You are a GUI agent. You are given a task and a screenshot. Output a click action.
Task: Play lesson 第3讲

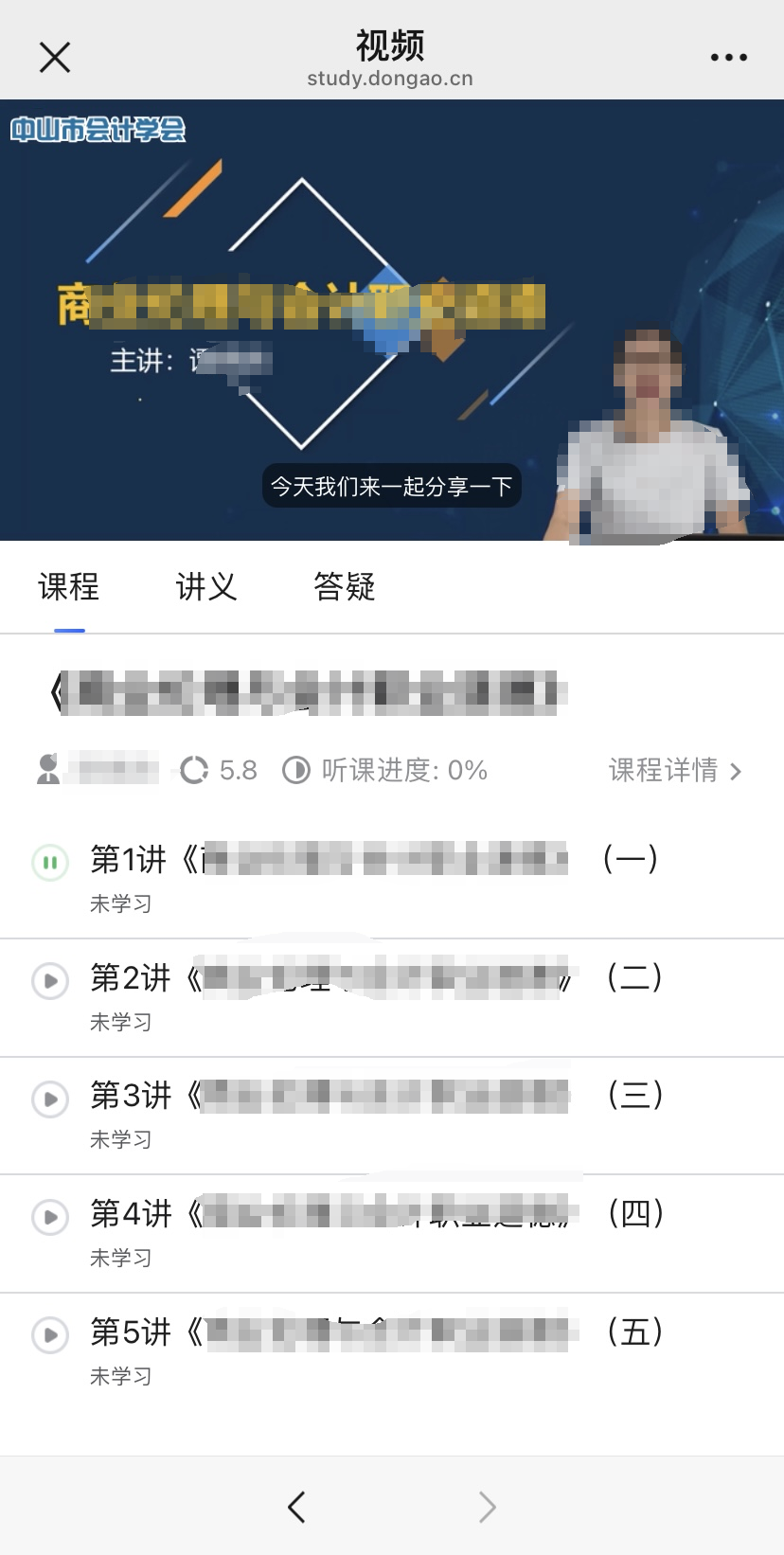click(x=50, y=1099)
